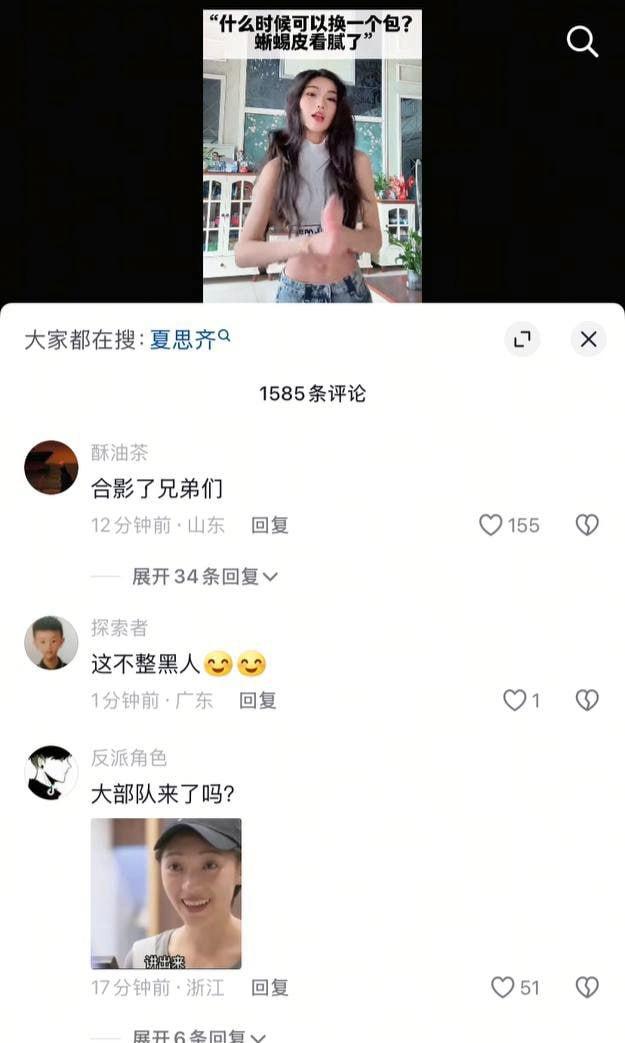Like 反派角色's comment
625x1043 pixels.
click(502, 988)
